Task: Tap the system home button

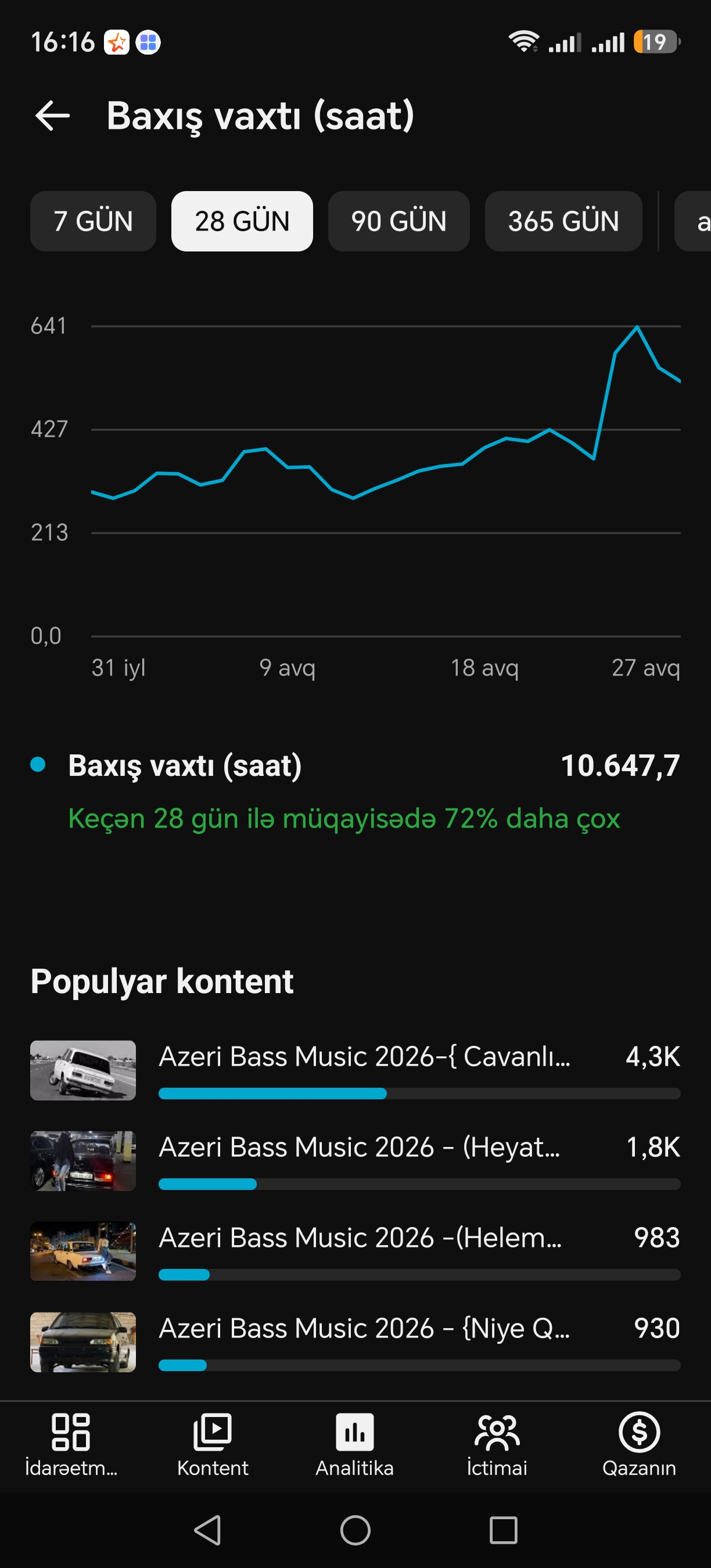Action: coord(355,1530)
